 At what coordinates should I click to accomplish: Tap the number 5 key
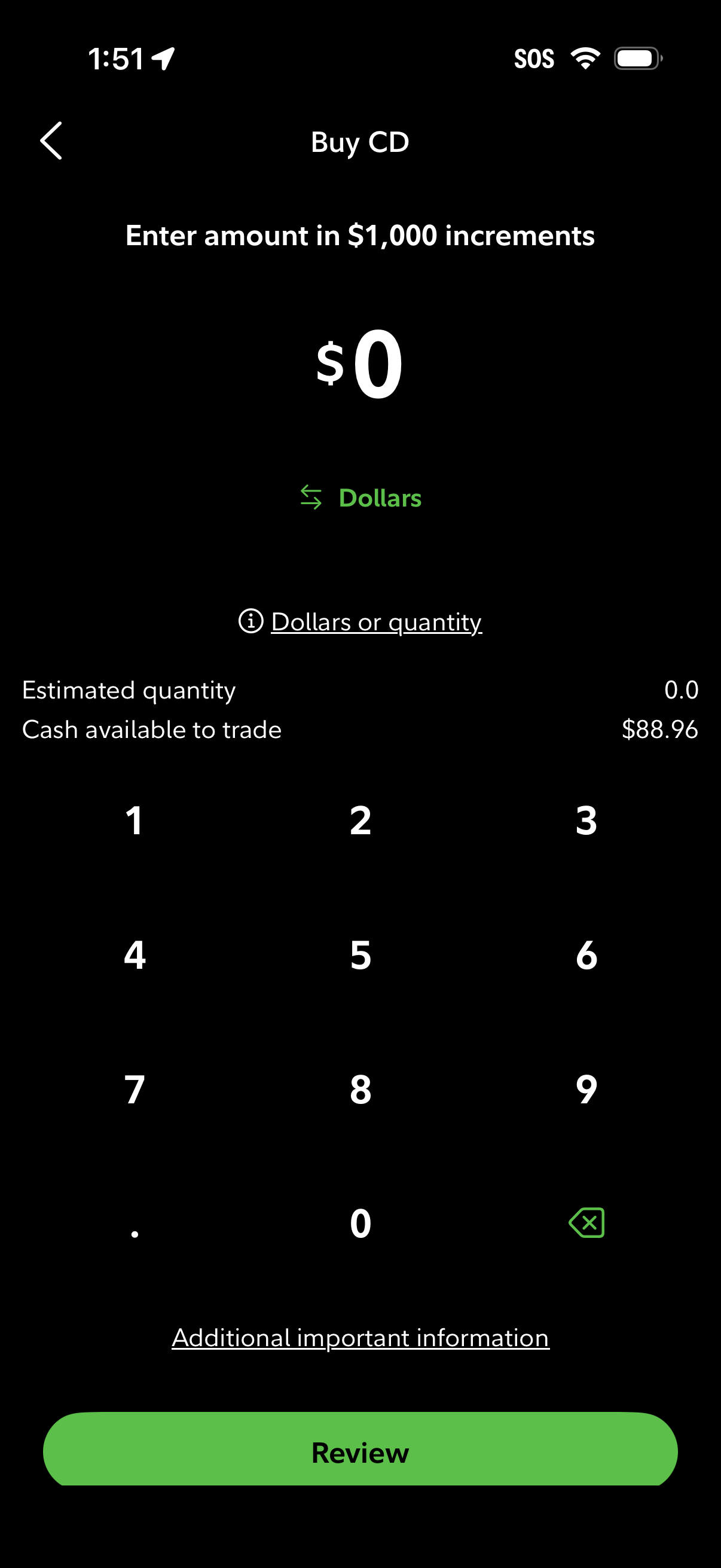coord(360,956)
